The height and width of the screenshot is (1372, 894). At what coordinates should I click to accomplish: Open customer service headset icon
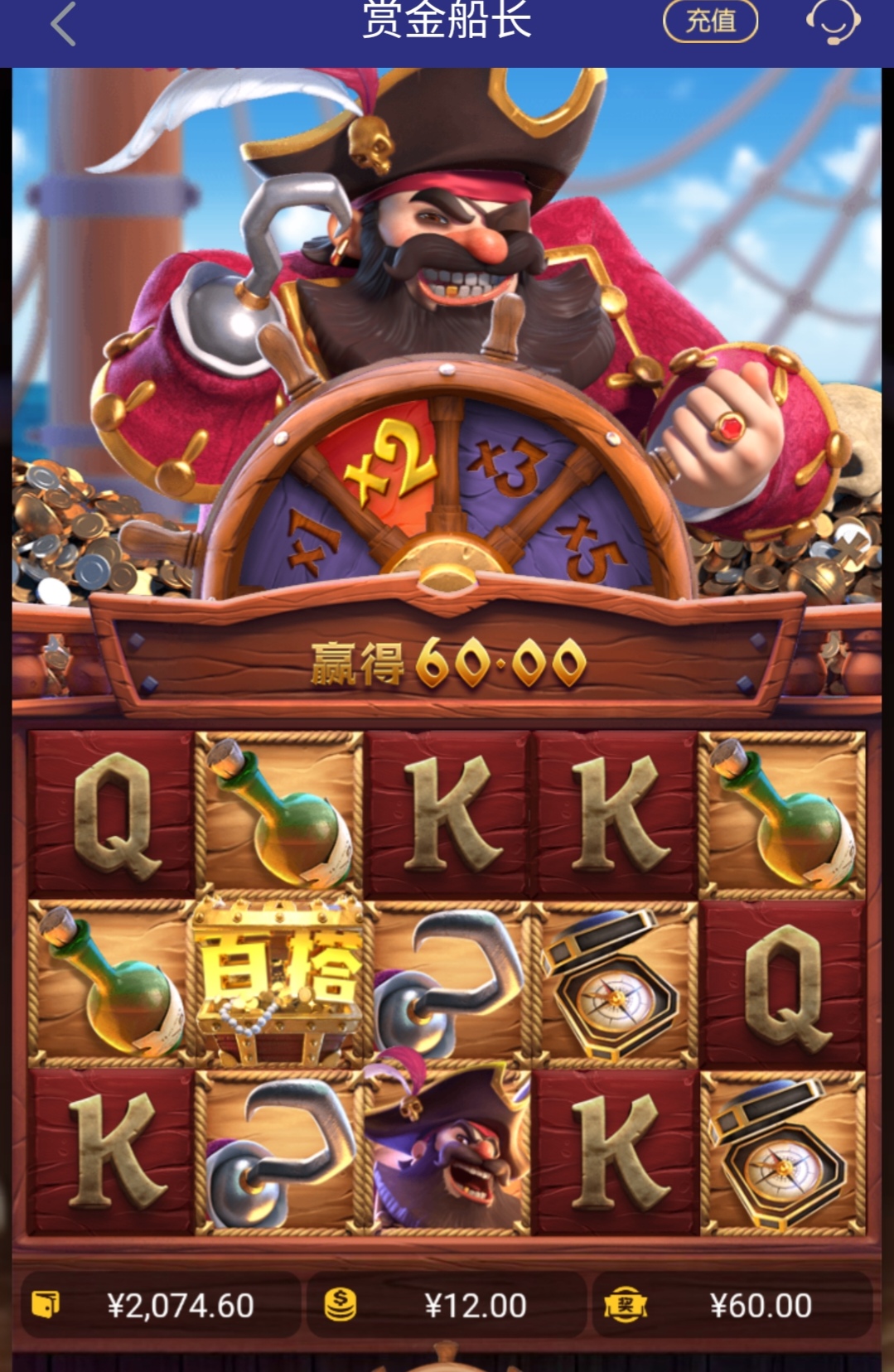833,22
